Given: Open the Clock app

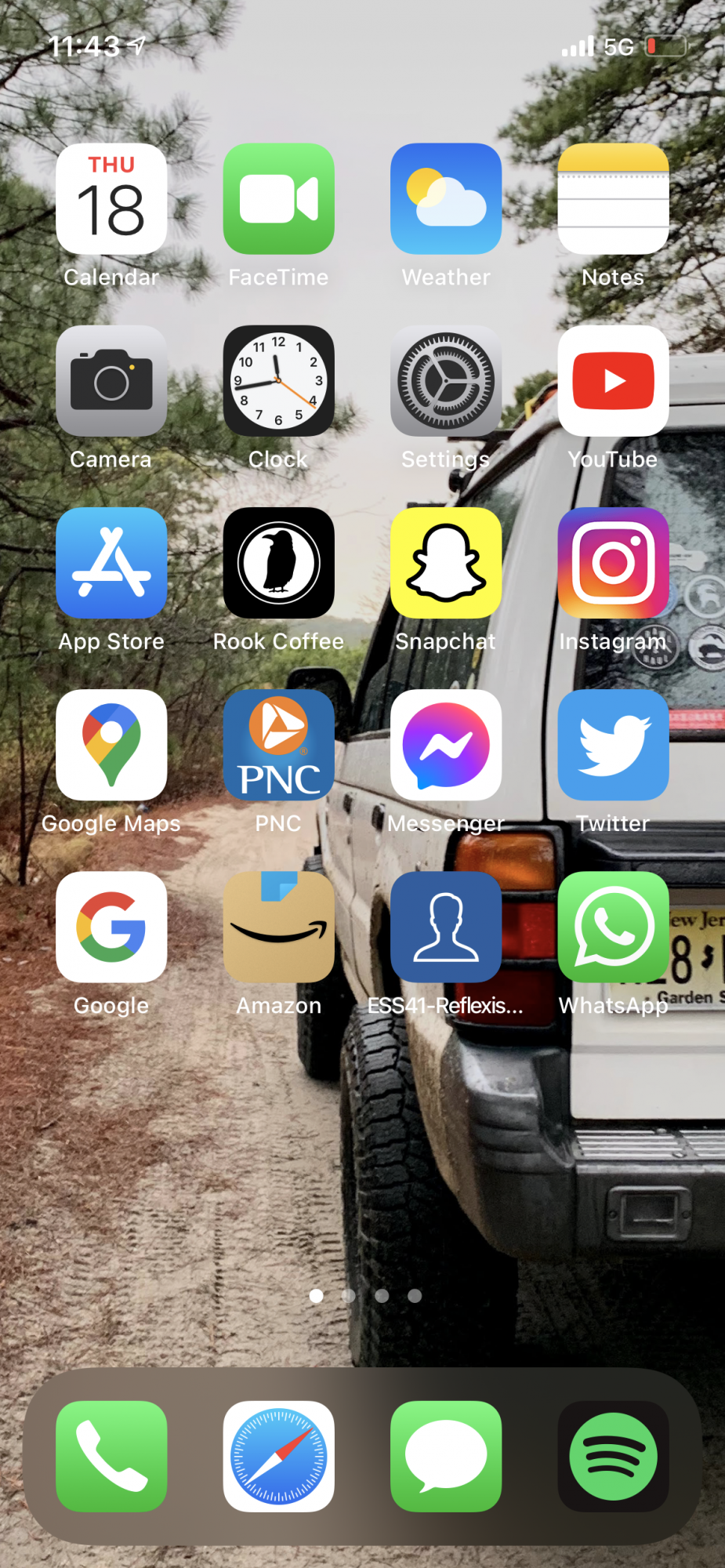Looking at the screenshot, I should [278, 381].
